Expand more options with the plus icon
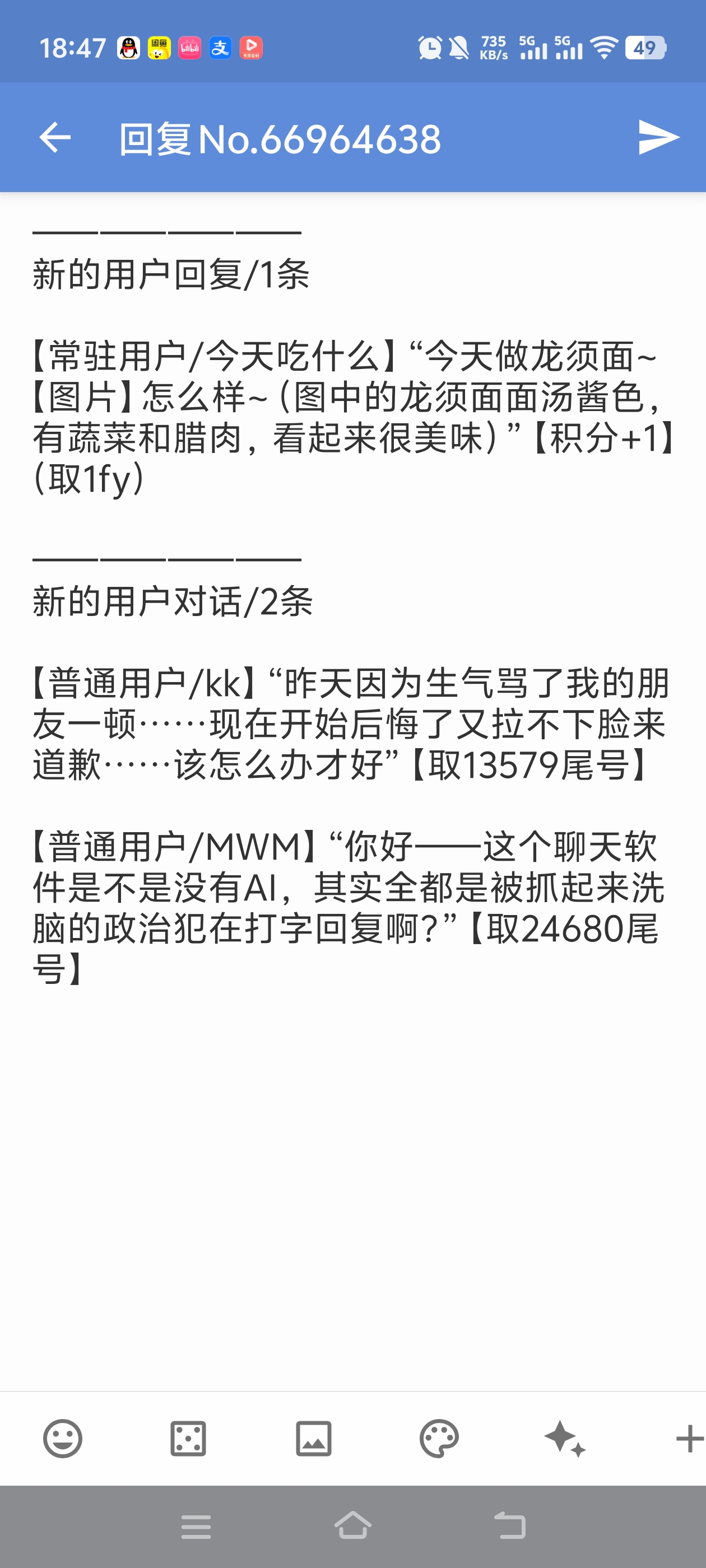Viewport: 706px width, 1568px height. (690, 1439)
